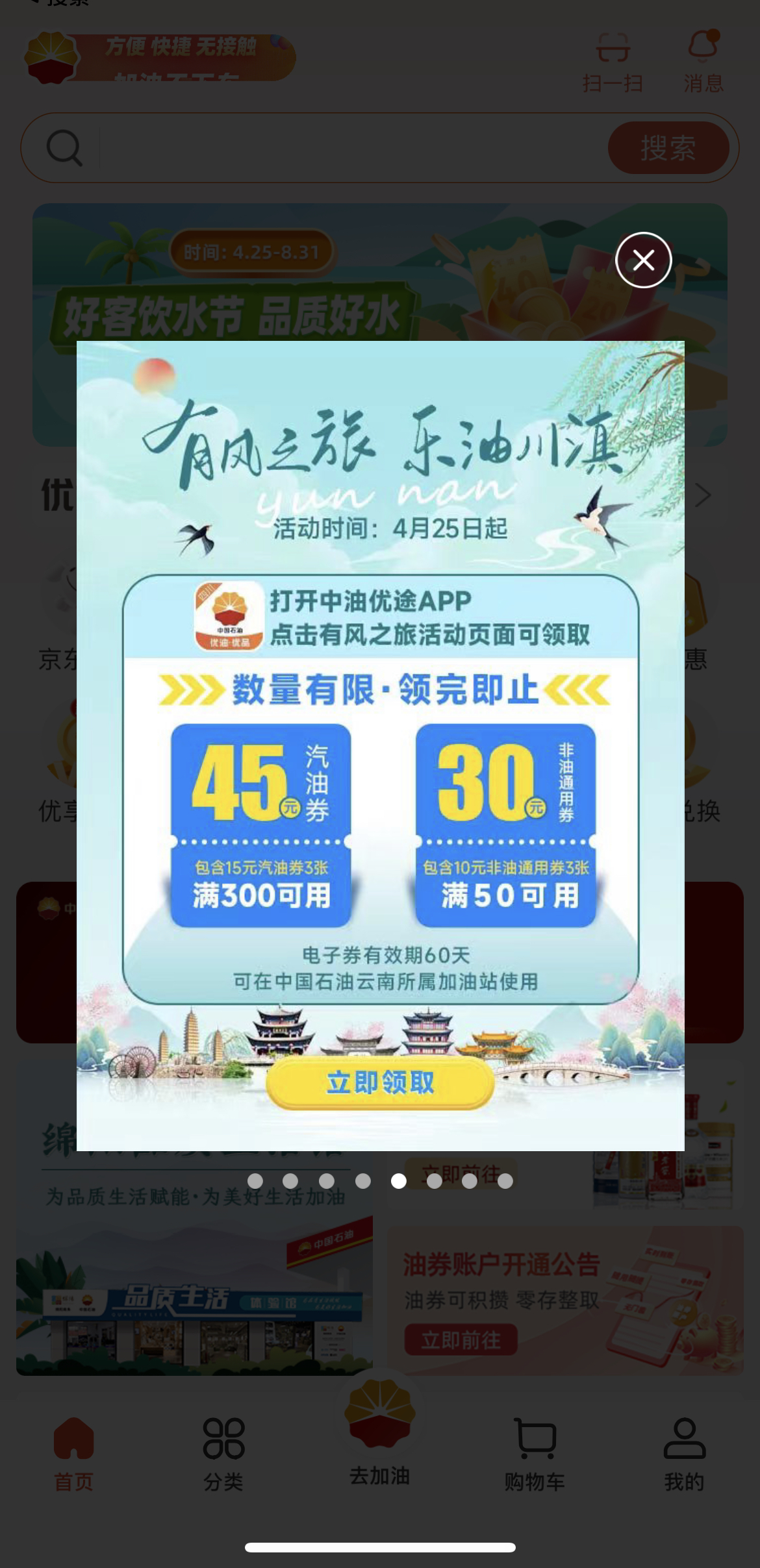This screenshot has height=1568, width=760.
Task: Tap 立即前往 on 油券账户开通公告 card
Action: pos(461,1339)
